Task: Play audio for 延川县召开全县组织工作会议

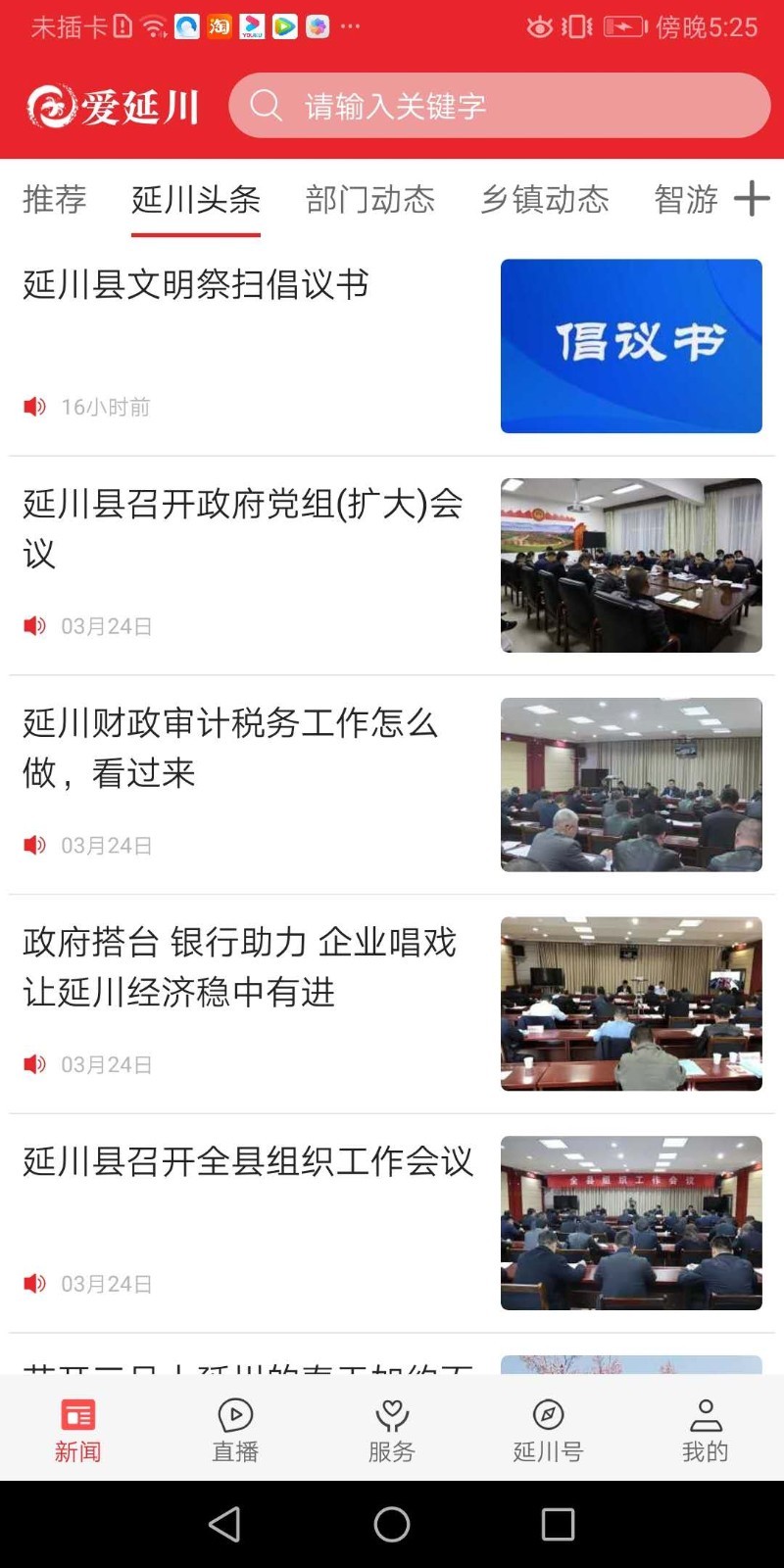Action: (35, 1284)
